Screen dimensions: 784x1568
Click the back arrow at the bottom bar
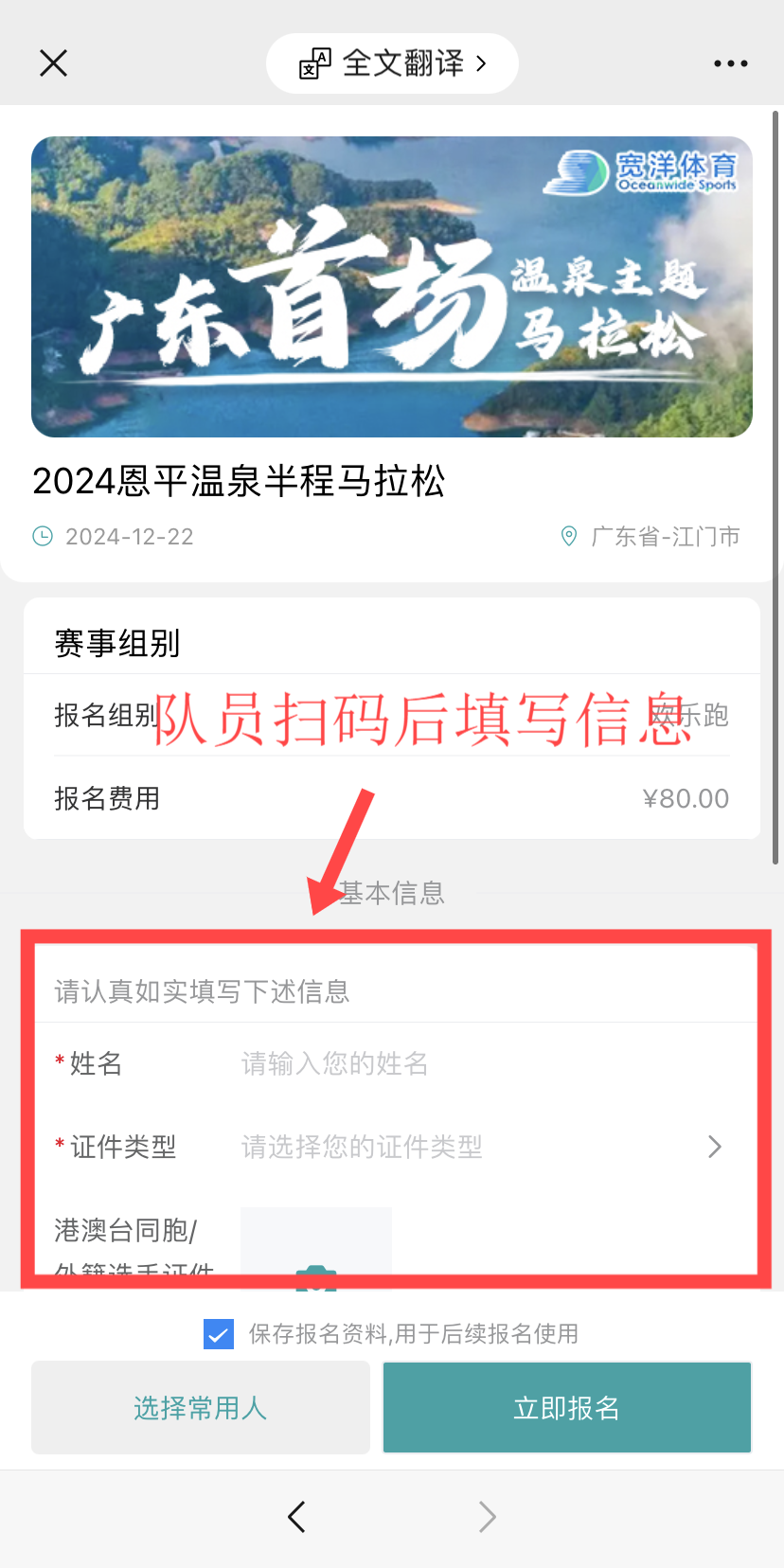click(294, 1516)
